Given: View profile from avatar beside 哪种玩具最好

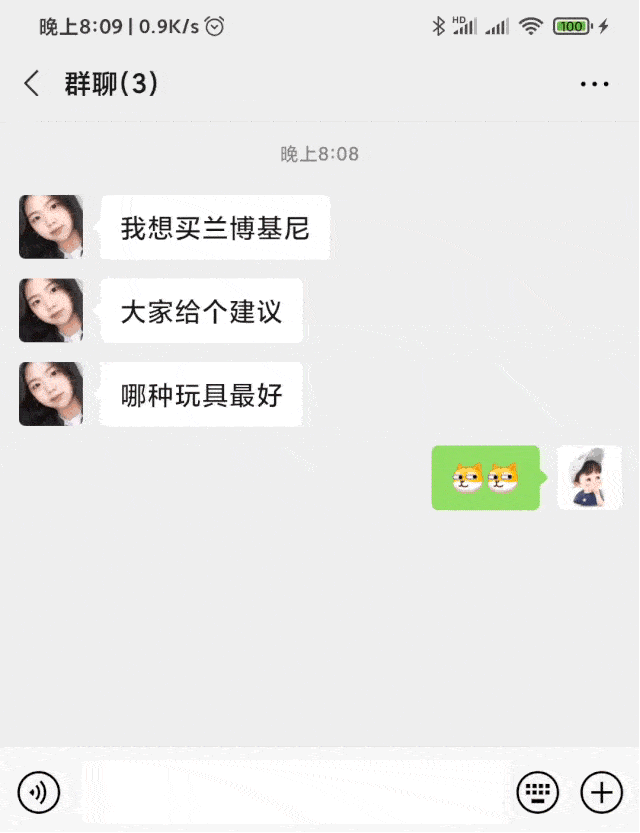Looking at the screenshot, I should click(51, 394).
